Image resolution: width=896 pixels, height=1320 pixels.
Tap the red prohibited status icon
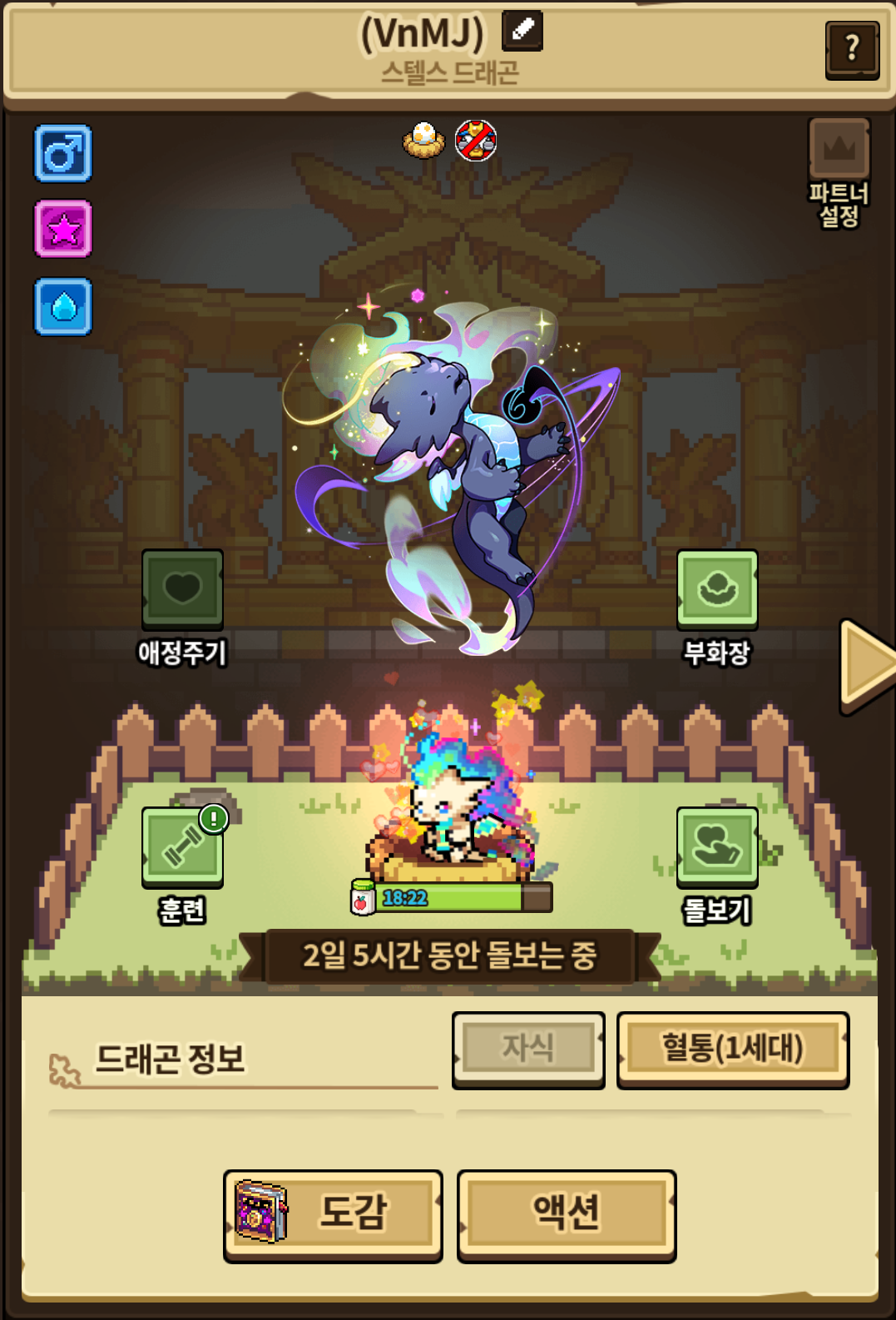(476, 140)
